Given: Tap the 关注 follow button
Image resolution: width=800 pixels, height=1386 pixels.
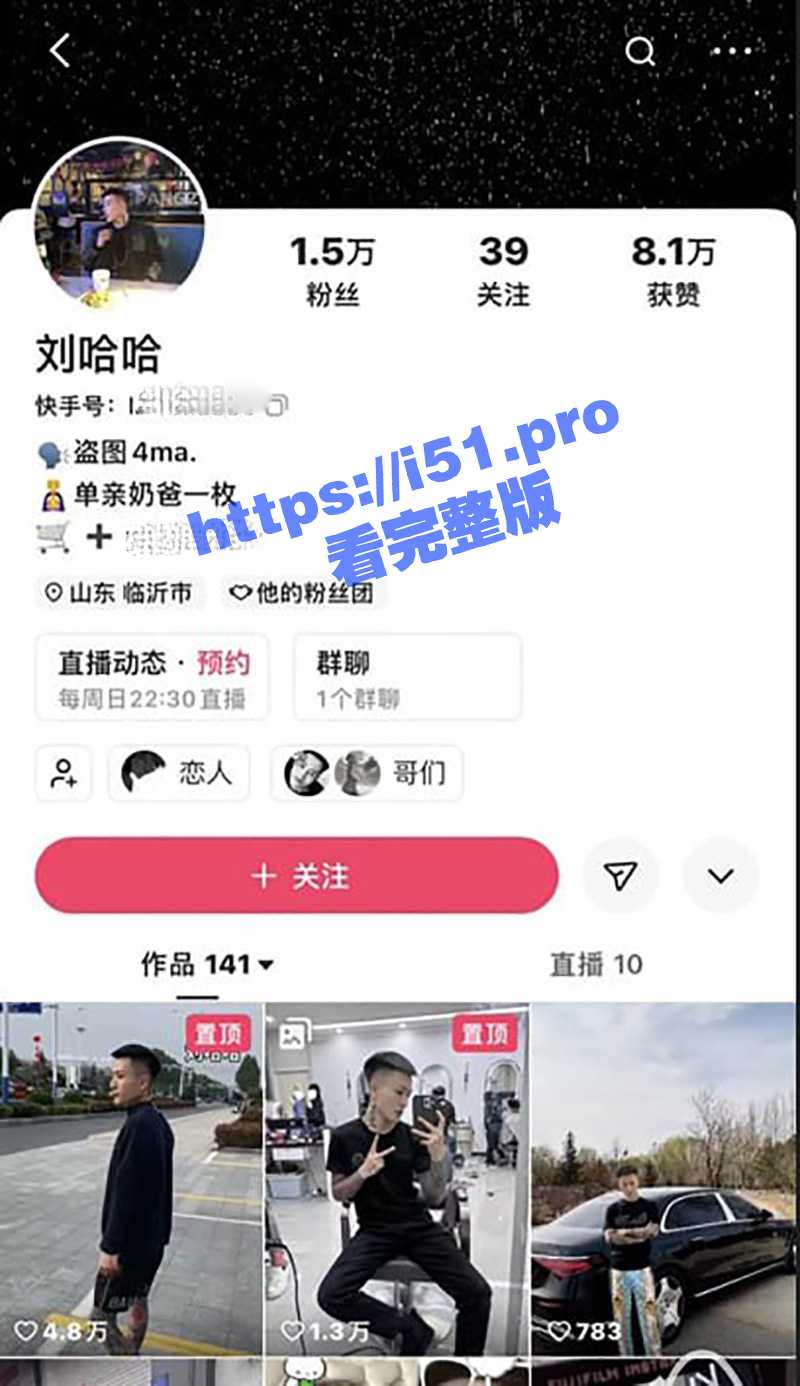Looking at the screenshot, I should click(x=296, y=875).
